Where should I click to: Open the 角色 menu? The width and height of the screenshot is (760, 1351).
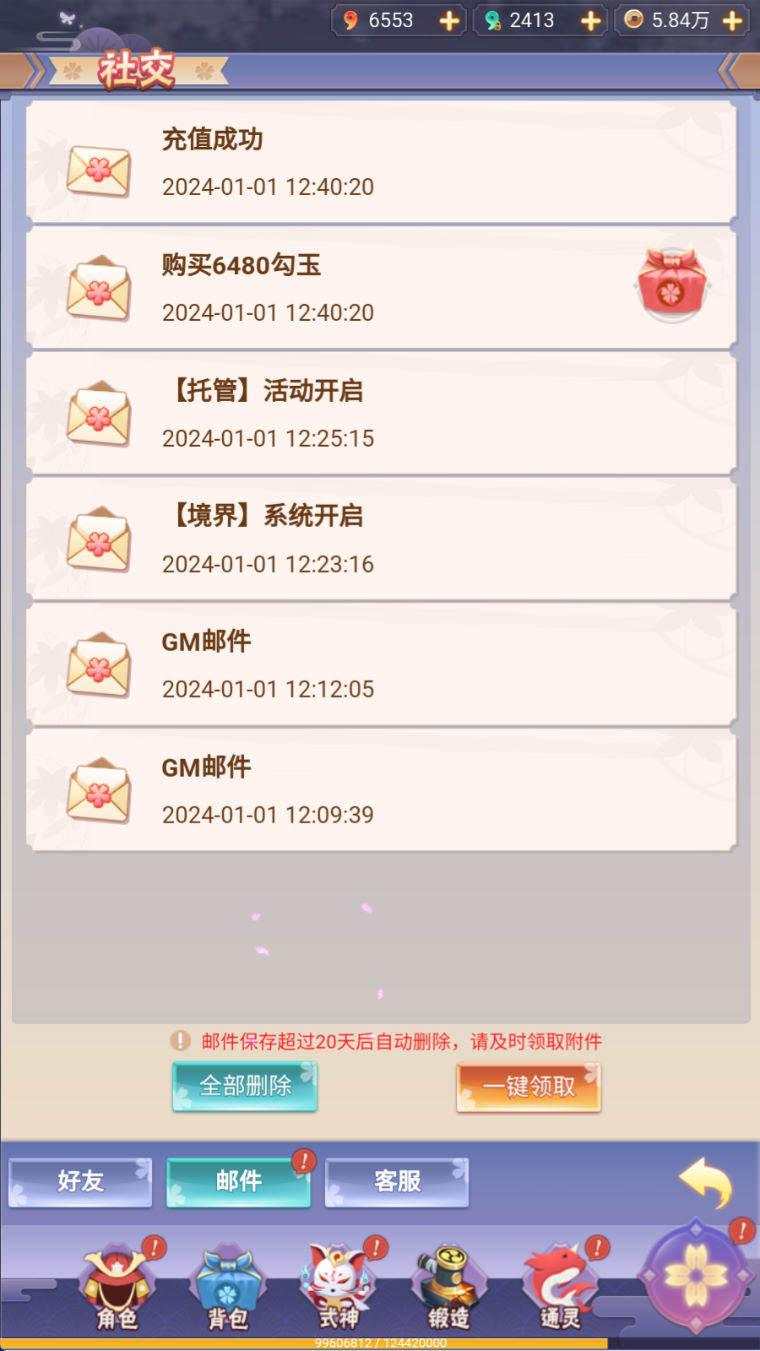[x=117, y=1289]
